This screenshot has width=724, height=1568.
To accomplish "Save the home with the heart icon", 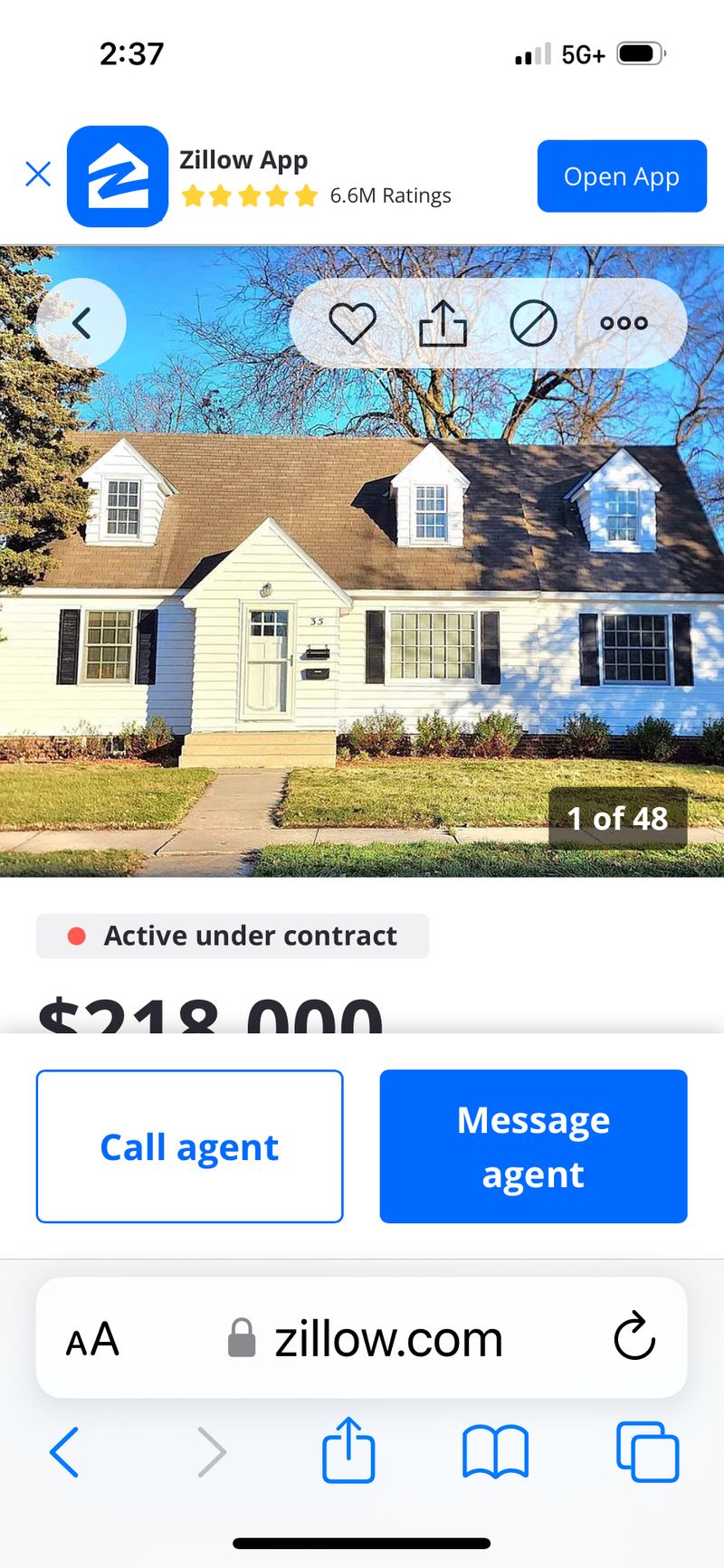I will coord(354,322).
